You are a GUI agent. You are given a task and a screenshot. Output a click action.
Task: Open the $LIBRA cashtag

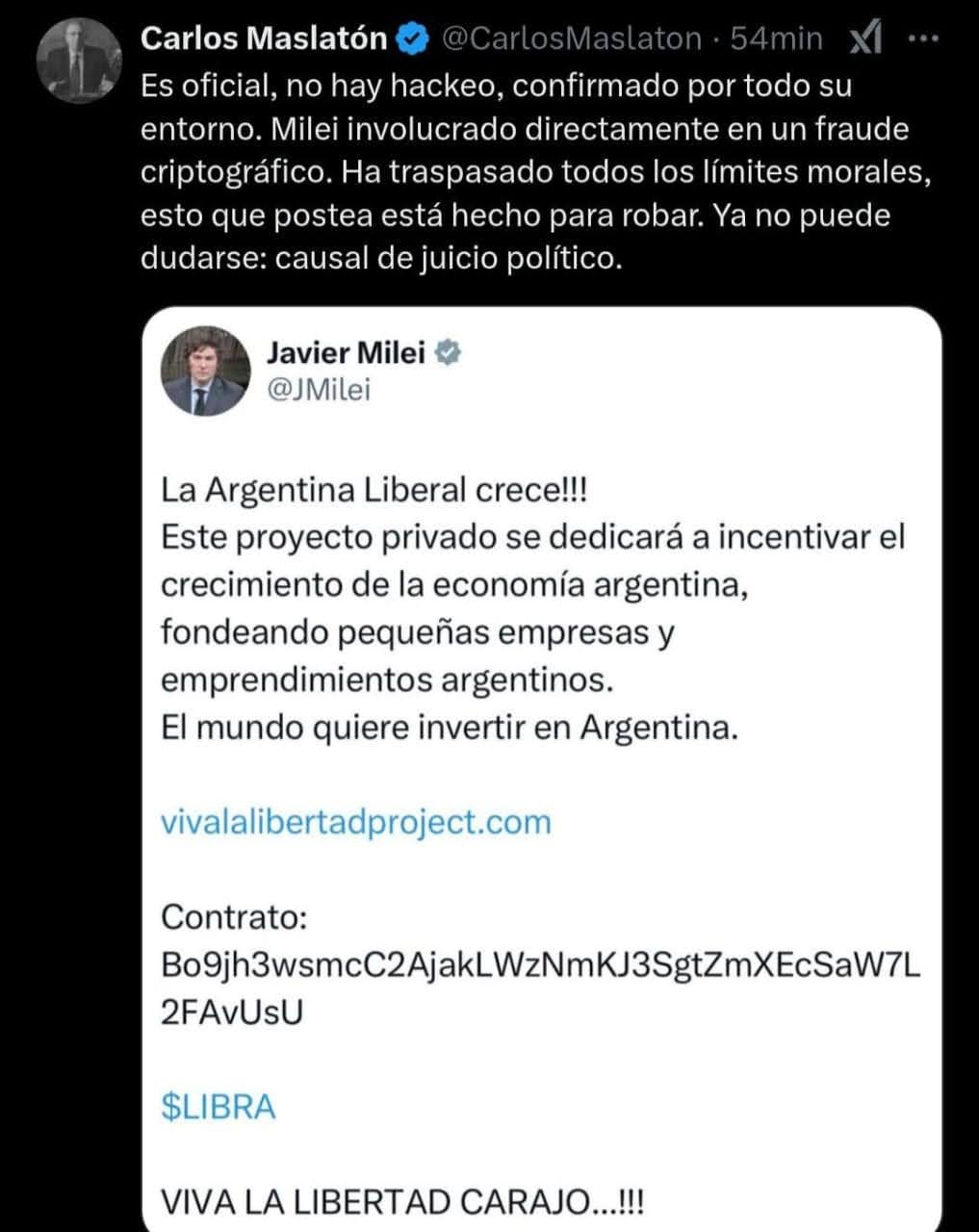click(x=218, y=1107)
